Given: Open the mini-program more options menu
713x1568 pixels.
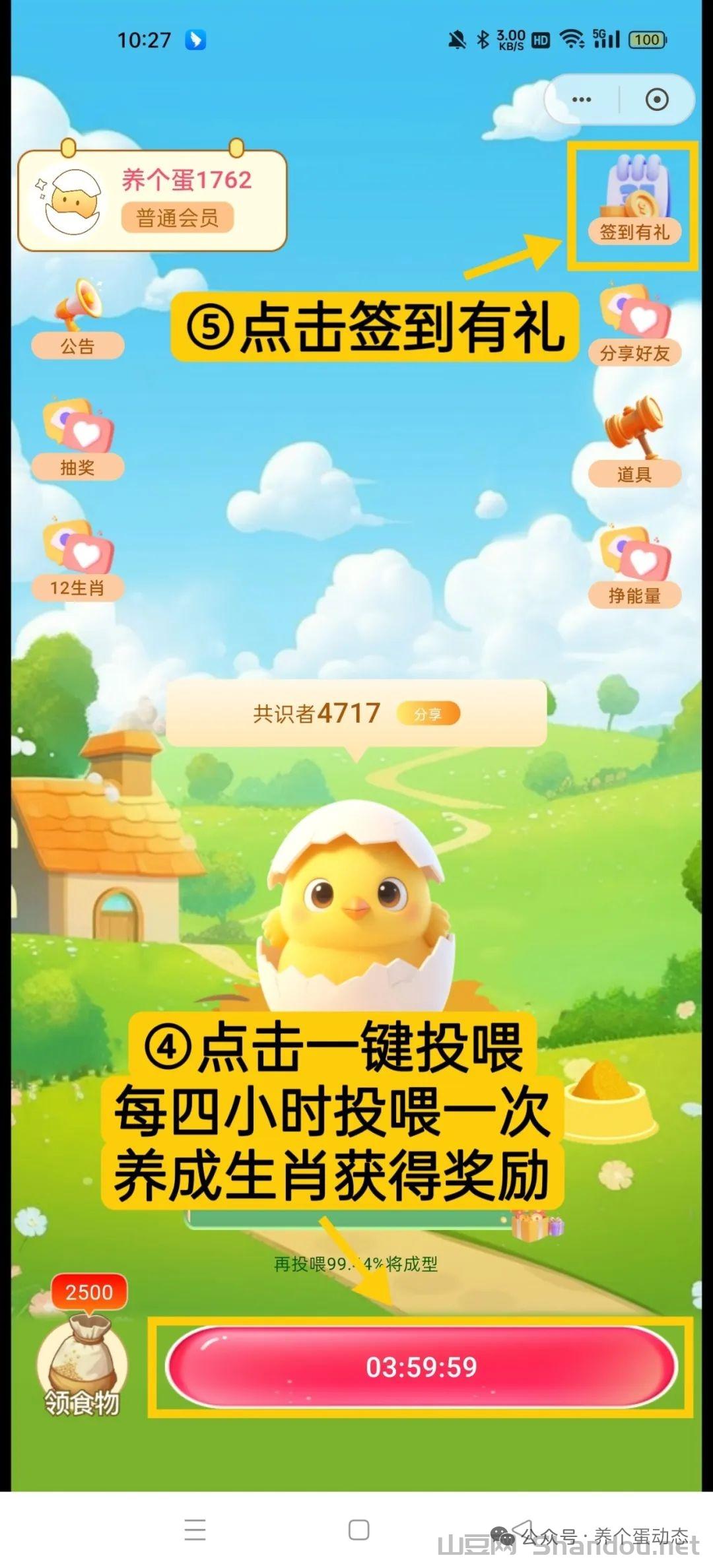Looking at the screenshot, I should tap(582, 100).
